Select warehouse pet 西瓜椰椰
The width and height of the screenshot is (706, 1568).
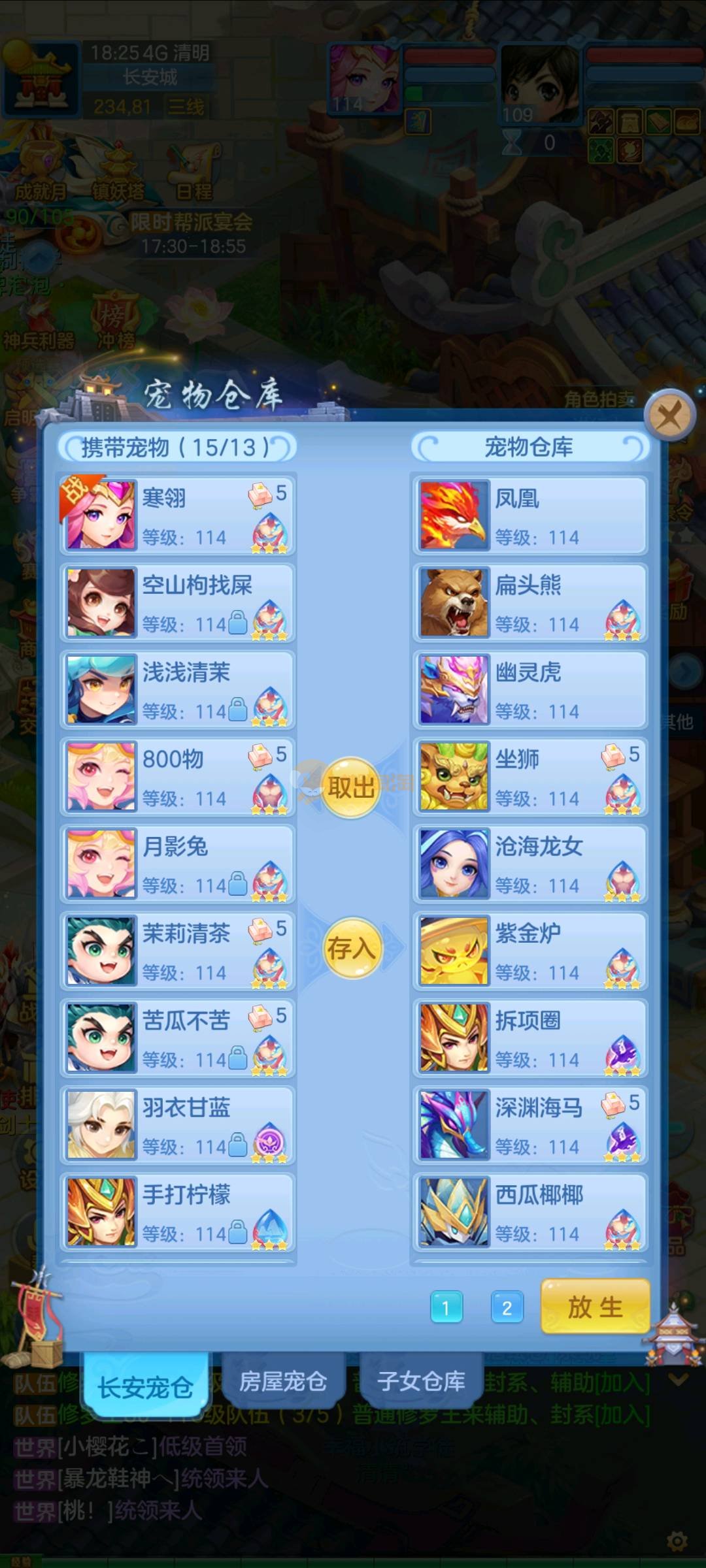click(529, 1212)
